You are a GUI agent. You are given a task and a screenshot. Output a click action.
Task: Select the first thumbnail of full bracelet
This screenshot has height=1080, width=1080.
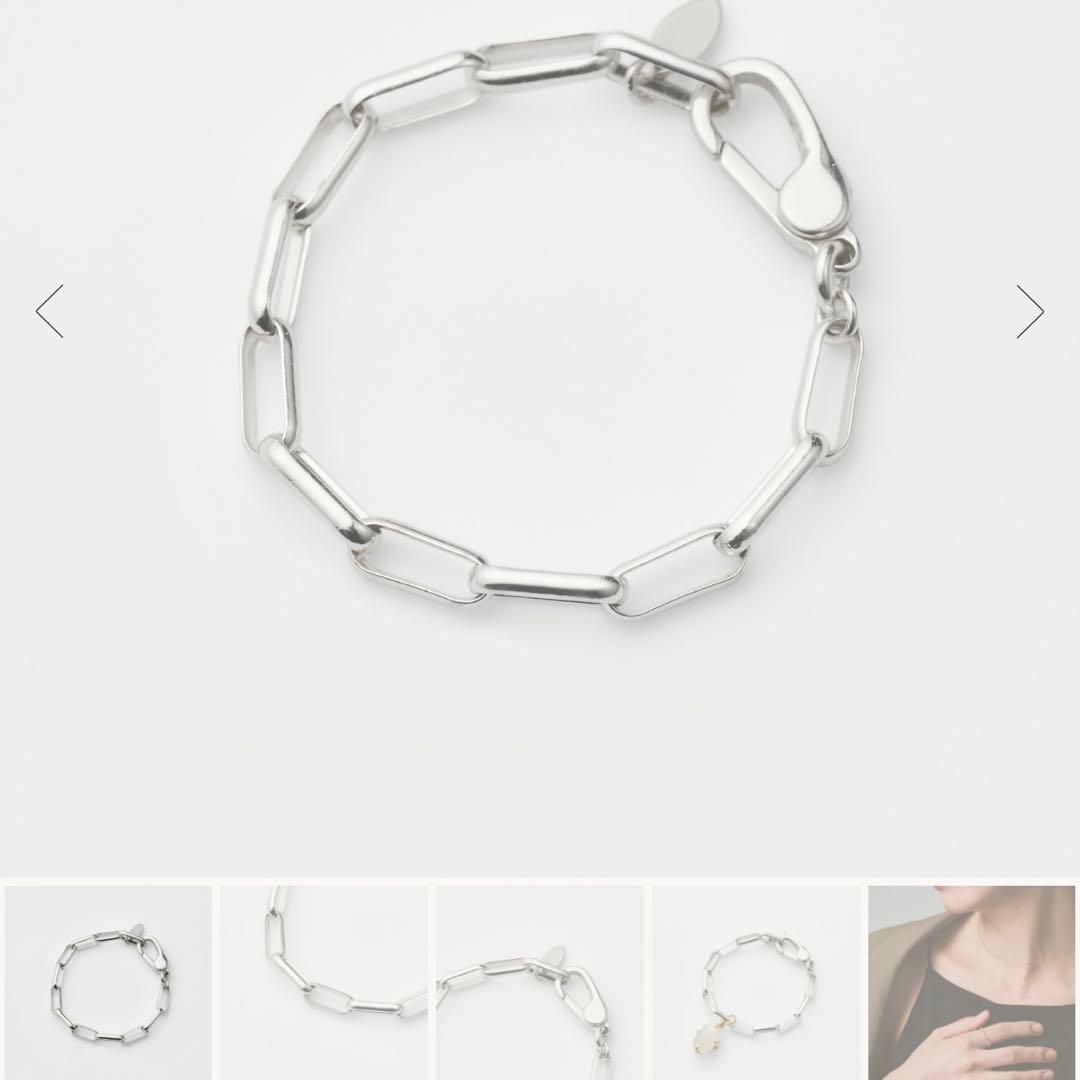coord(108,982)
